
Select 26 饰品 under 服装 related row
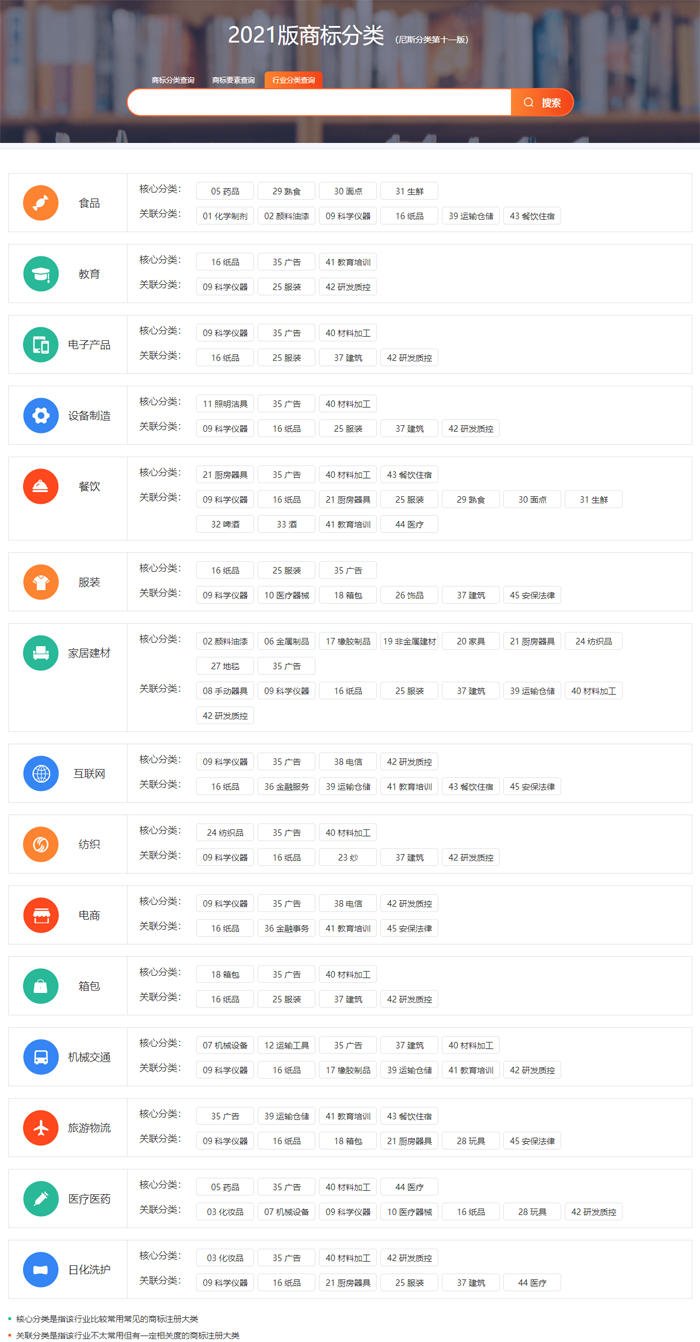(x=409, y=595)
